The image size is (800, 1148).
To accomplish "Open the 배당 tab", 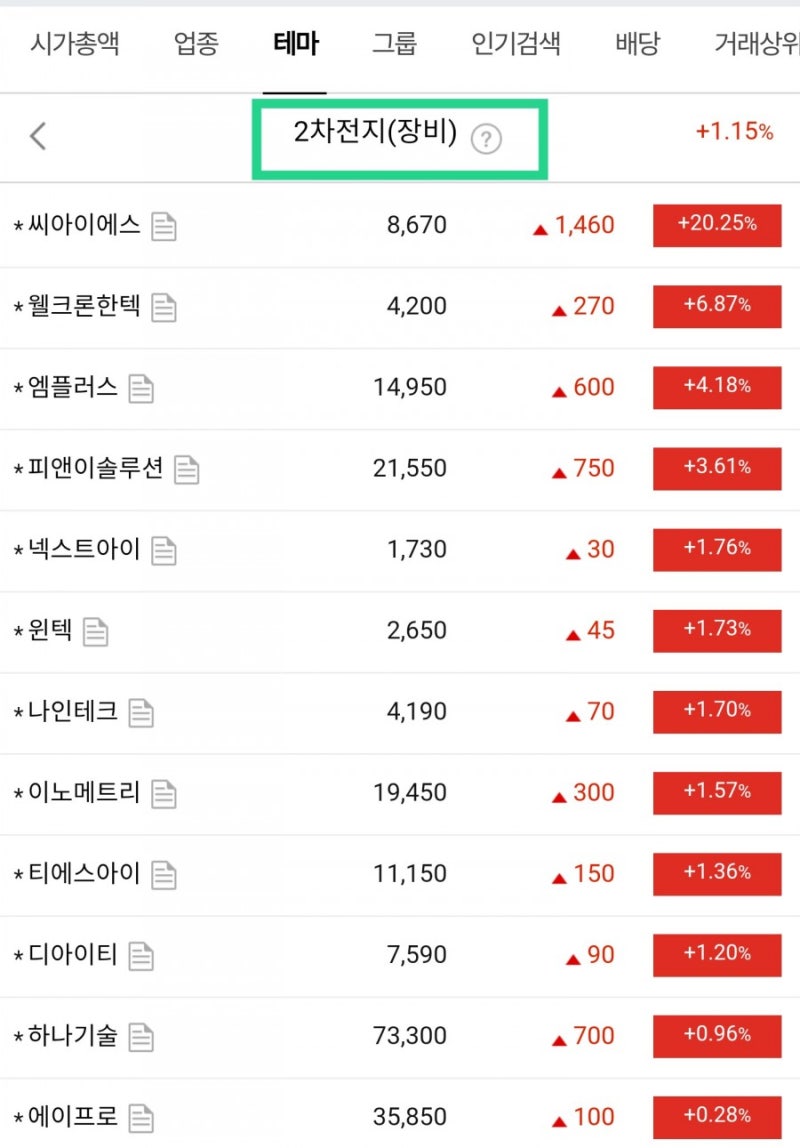I will point(637,44).
